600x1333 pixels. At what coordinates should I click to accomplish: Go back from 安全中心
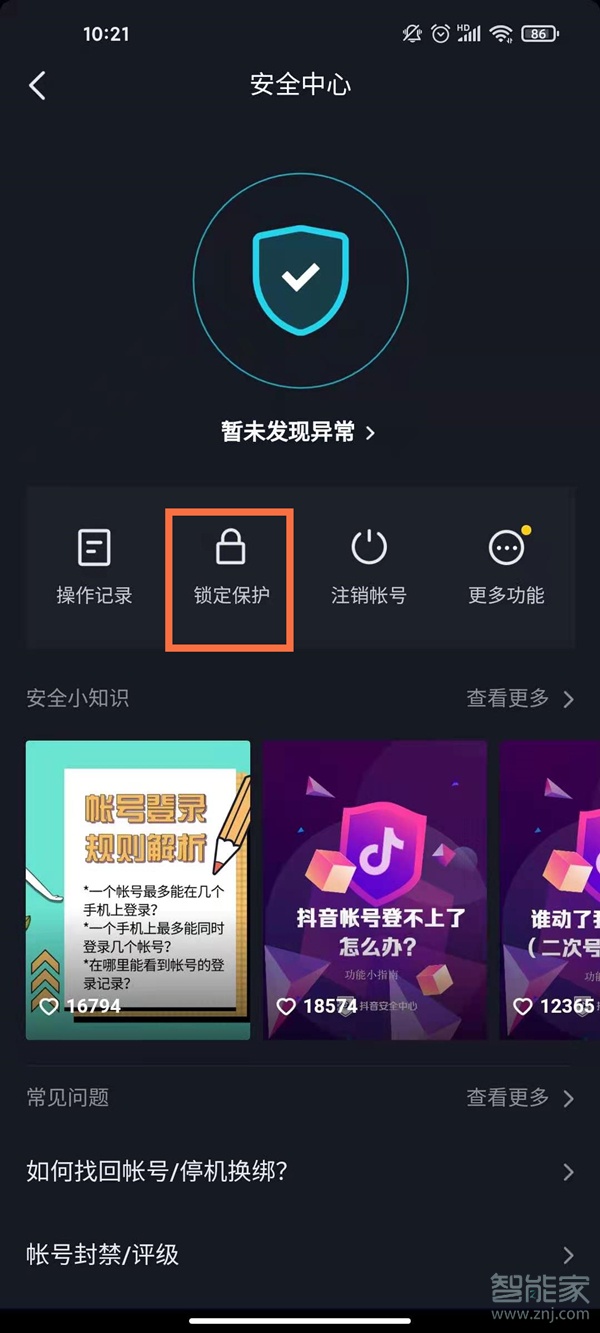[38, 85]
